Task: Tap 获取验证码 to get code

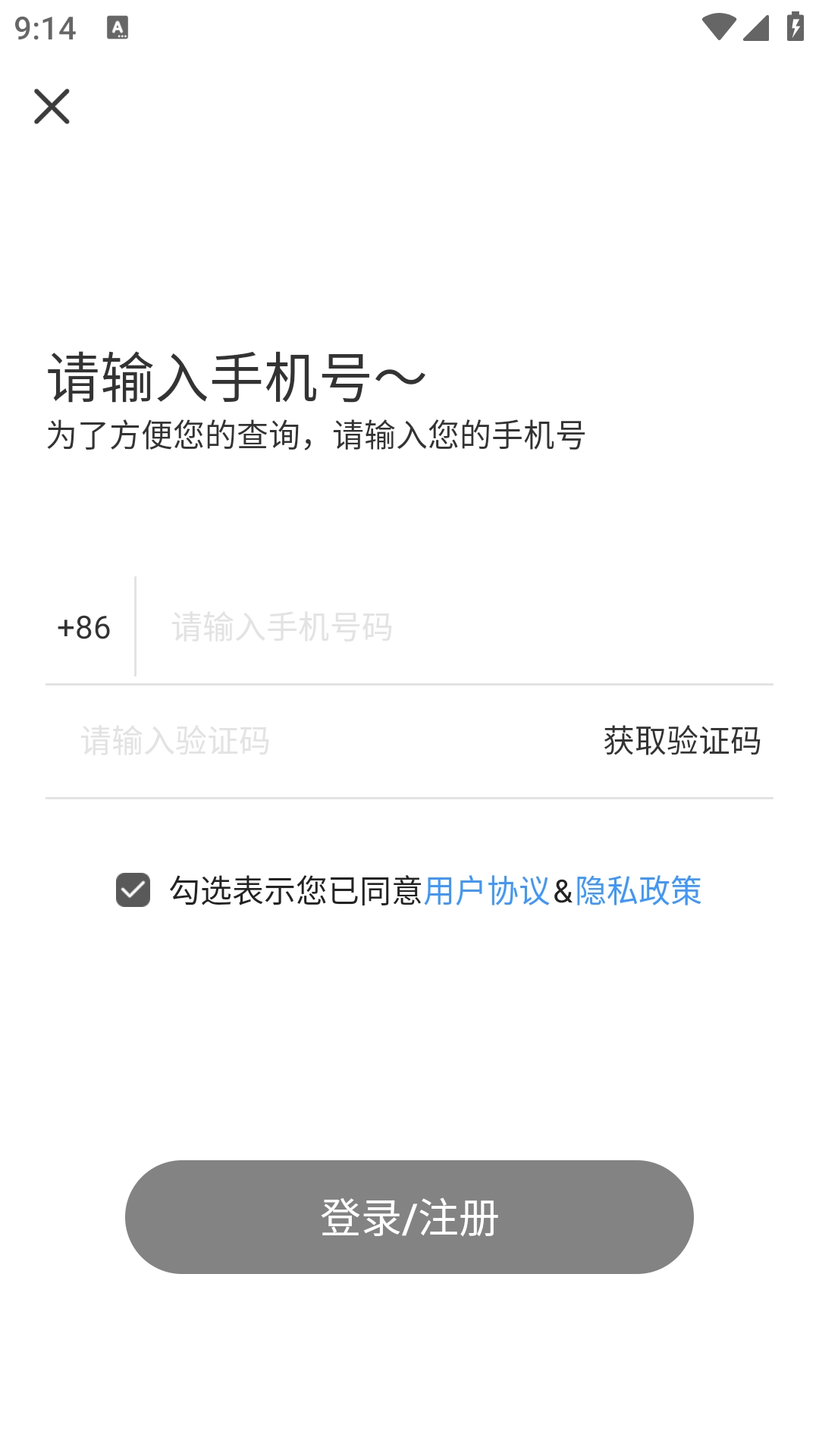Action: (x=682, y=741)
